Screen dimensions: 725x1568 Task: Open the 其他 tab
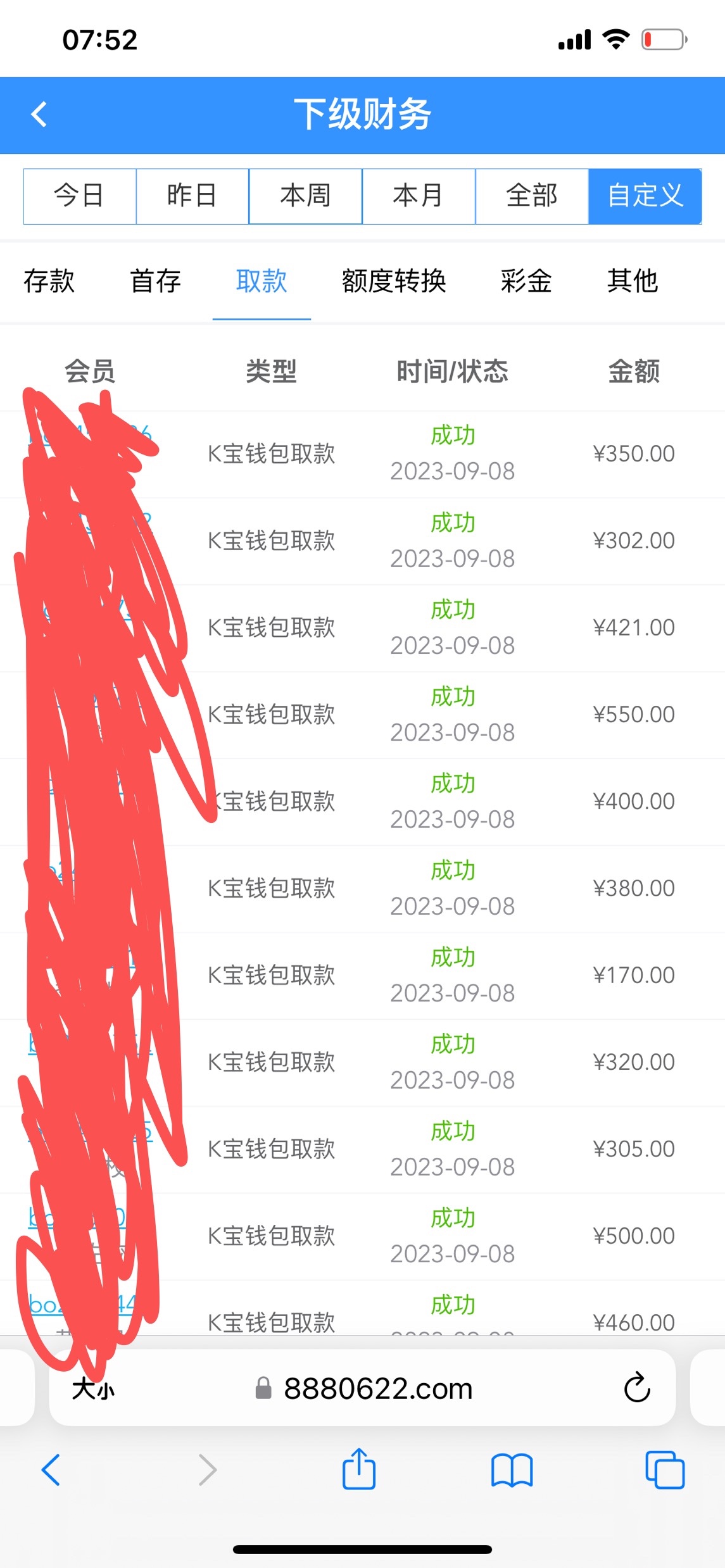(x=633, y=281)
